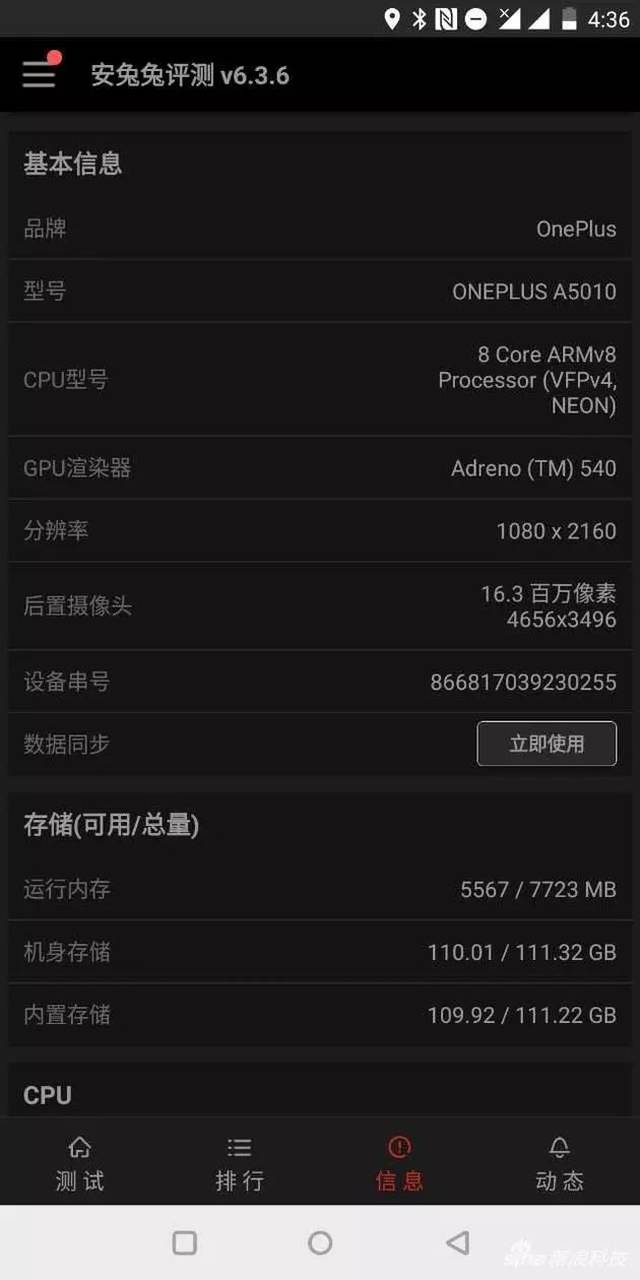Switch to the 排行 tab
This screenshot has width=640, height=1280.
240,1164
